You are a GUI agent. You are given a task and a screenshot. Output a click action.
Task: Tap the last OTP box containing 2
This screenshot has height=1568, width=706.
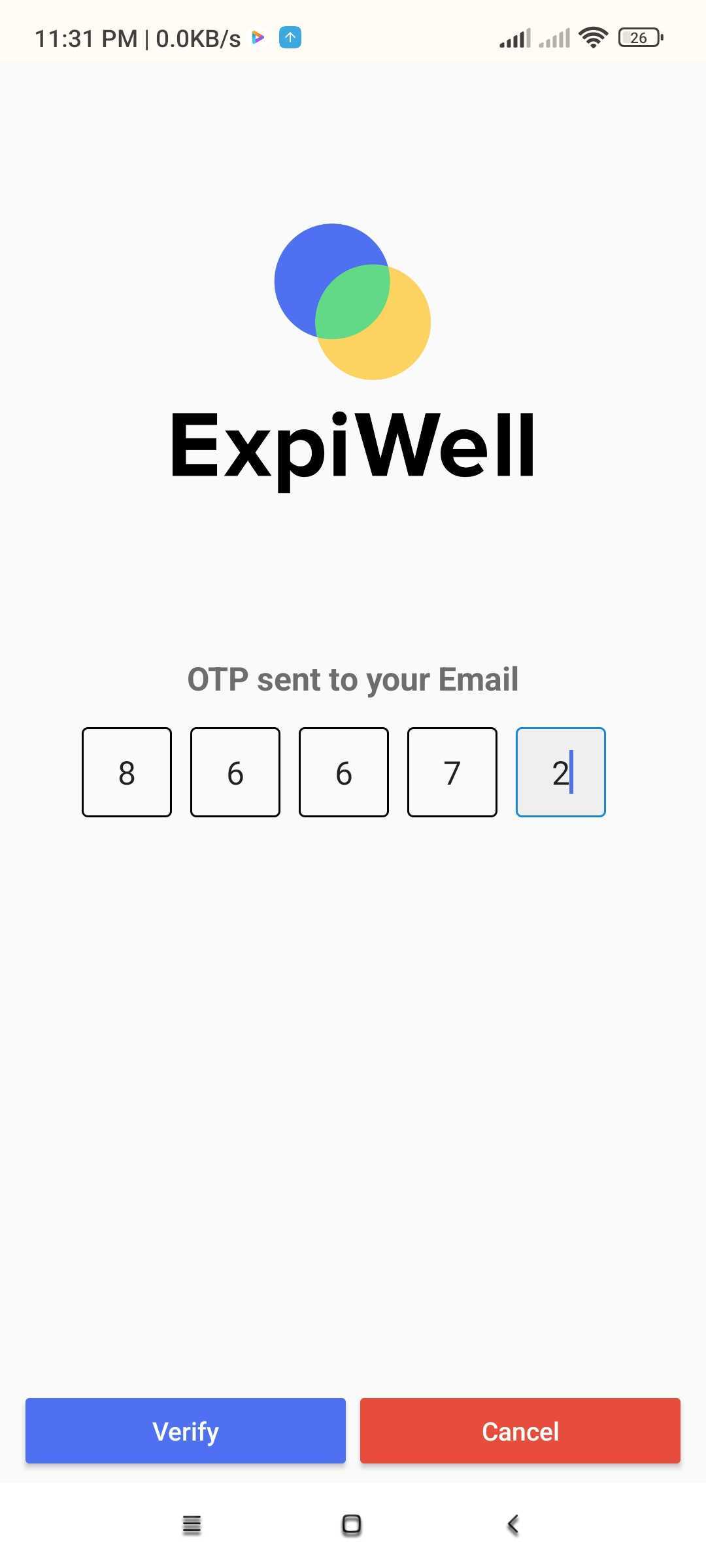coord(560,772)
